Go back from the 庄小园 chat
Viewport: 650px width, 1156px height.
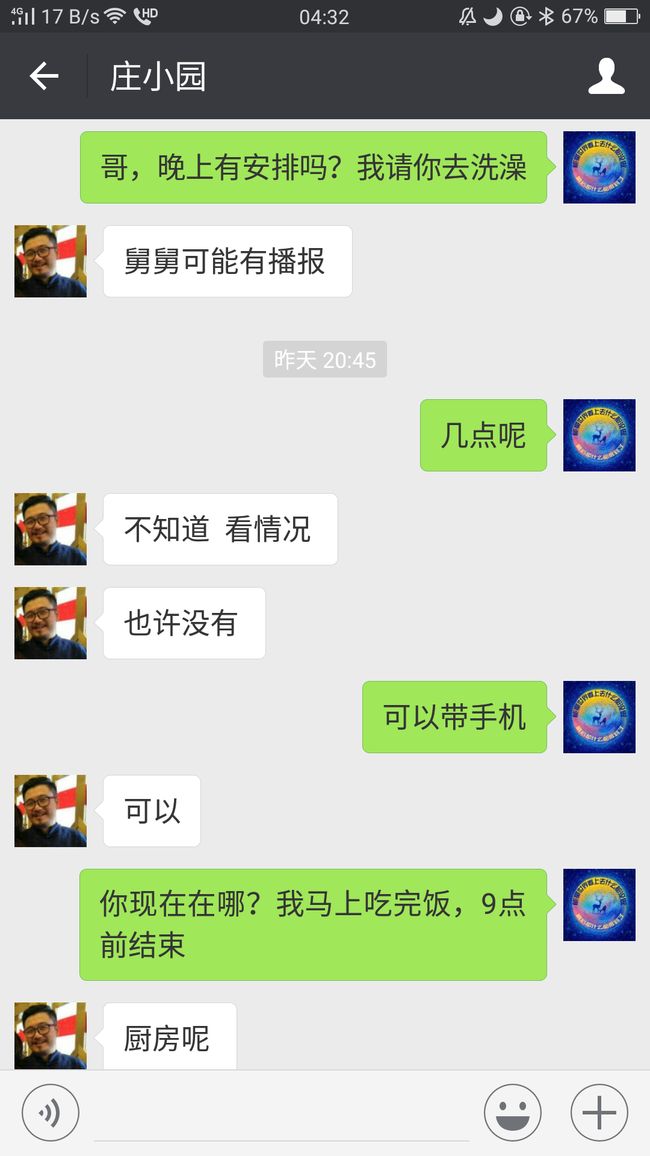[43, 76]
